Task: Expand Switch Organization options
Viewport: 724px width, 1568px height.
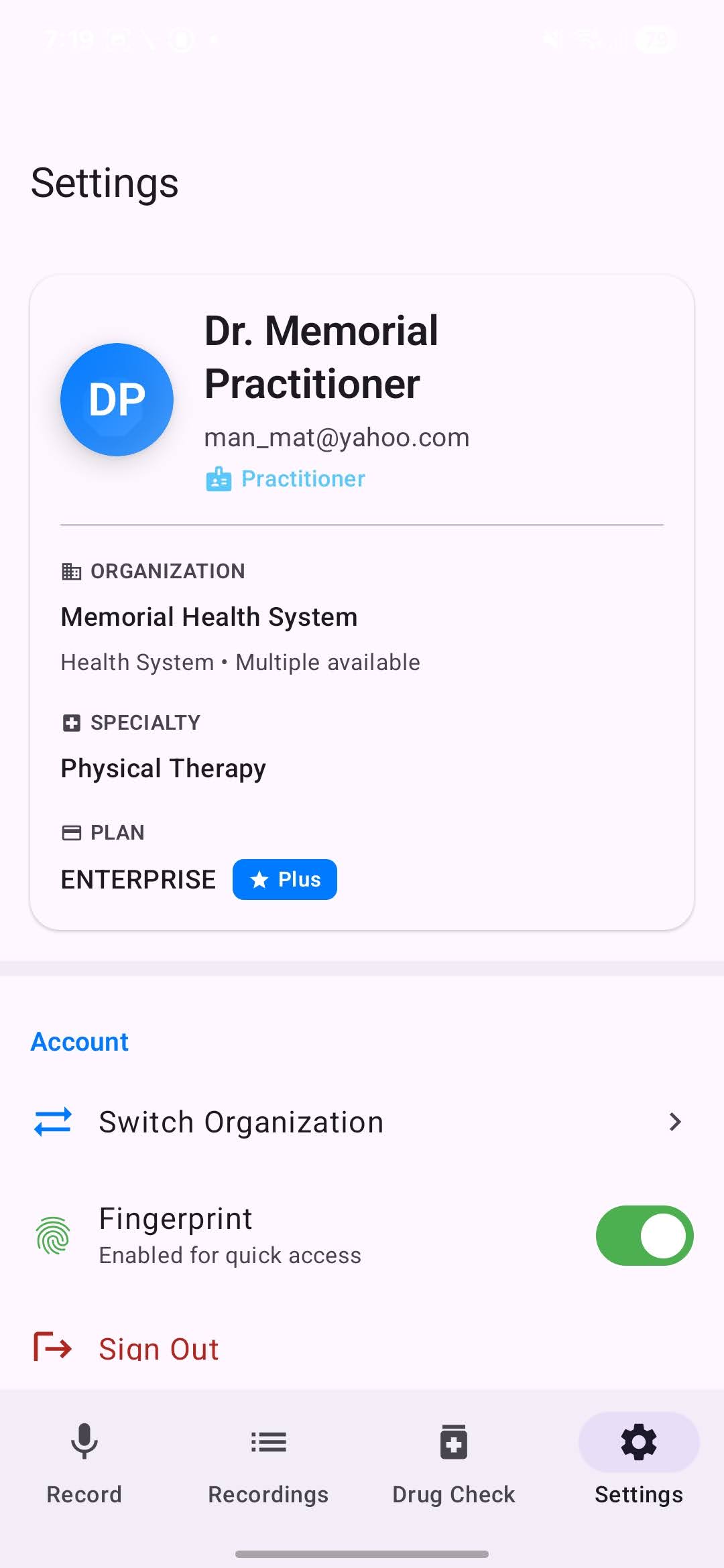Action: [x=241, y=1121]
